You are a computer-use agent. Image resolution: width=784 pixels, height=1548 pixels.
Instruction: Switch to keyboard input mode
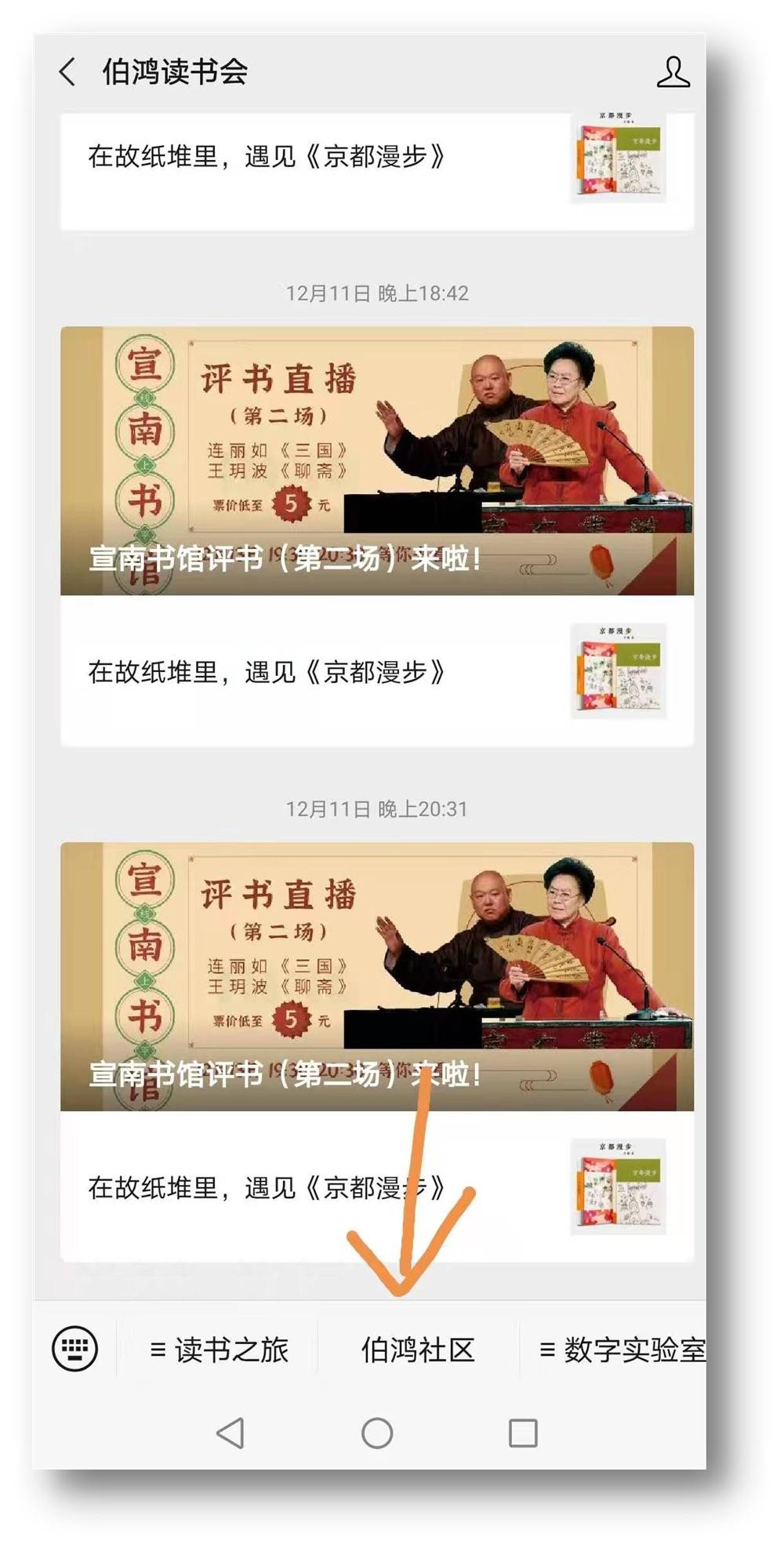[x=75, y=1349]
